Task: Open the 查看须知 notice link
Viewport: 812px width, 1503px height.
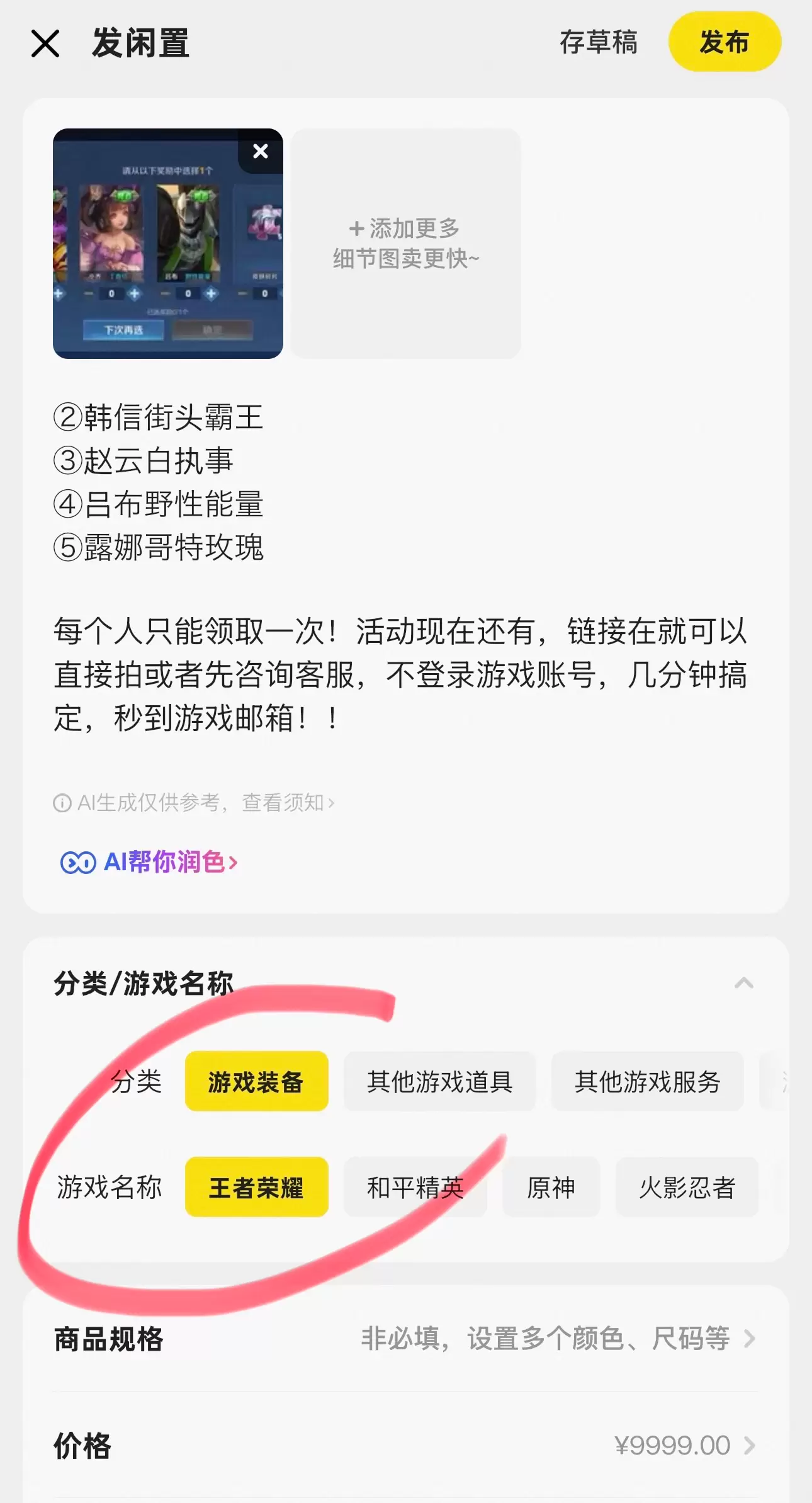Action: point(283,803)
